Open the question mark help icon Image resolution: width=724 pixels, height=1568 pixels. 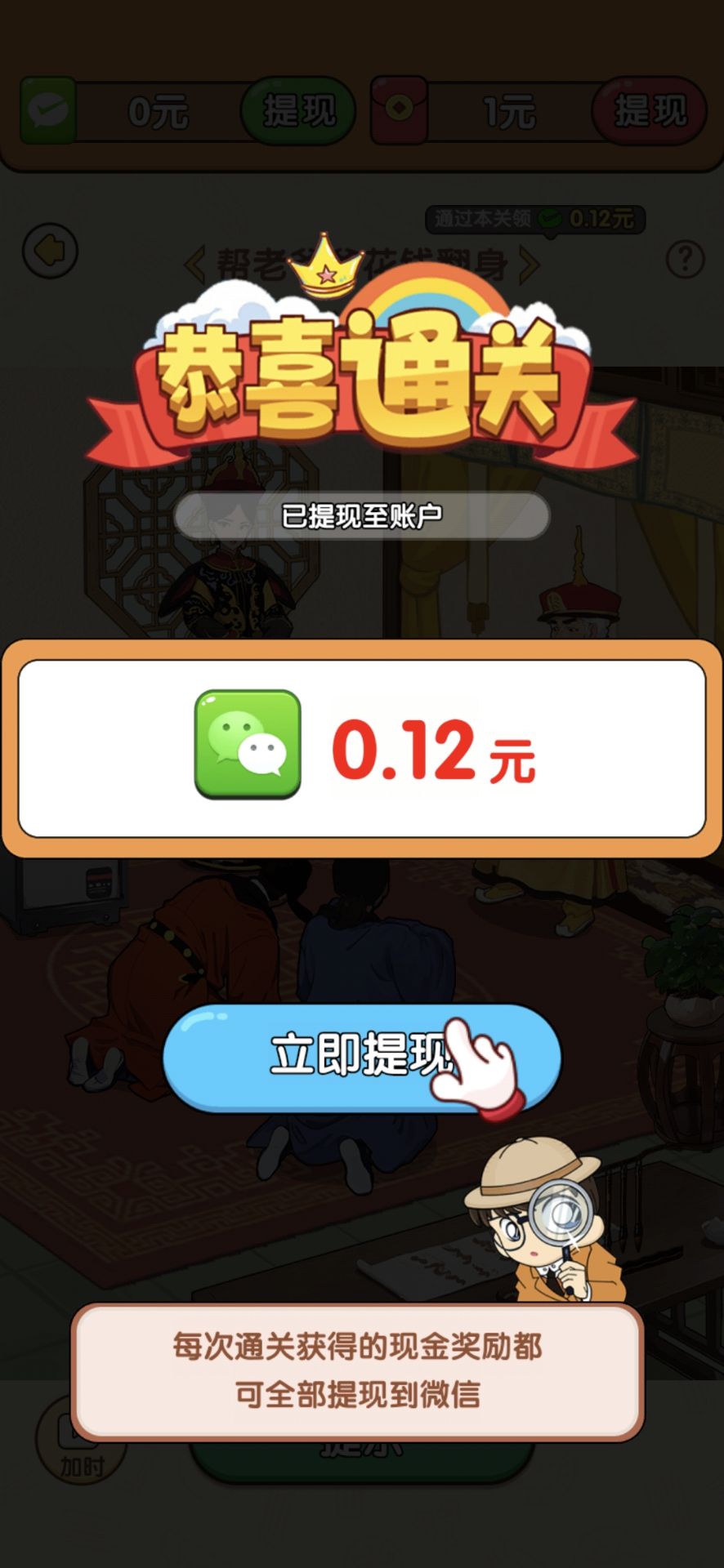point(685,260)
